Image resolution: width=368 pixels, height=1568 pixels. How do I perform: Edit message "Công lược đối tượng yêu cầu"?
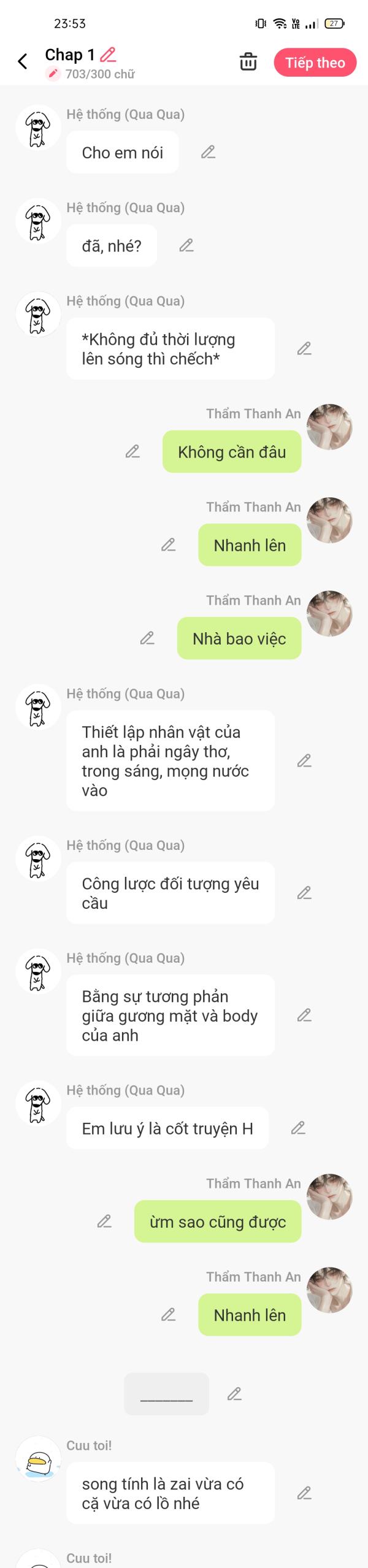pyautogui.click(x=304, y=893)
